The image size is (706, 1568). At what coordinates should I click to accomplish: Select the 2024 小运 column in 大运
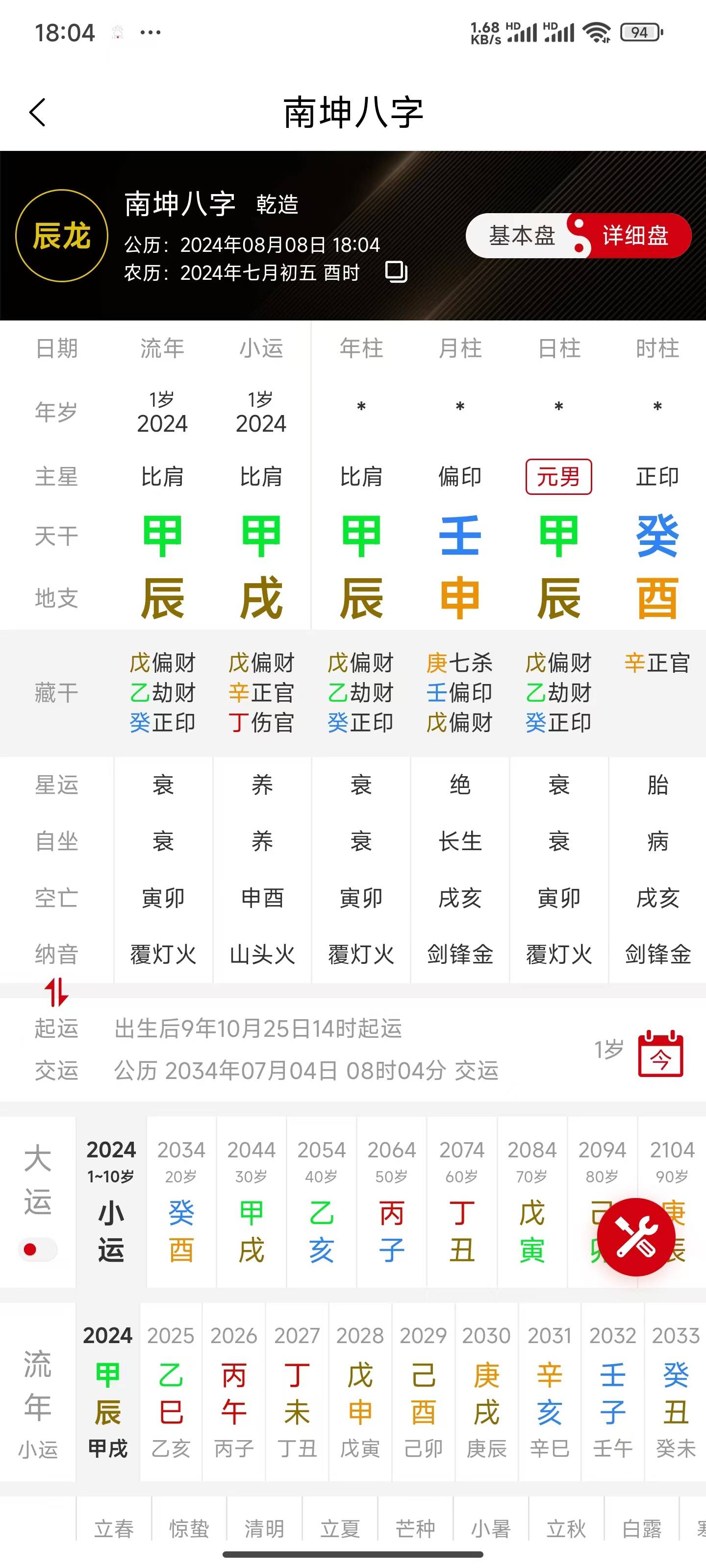[111, 1202]
